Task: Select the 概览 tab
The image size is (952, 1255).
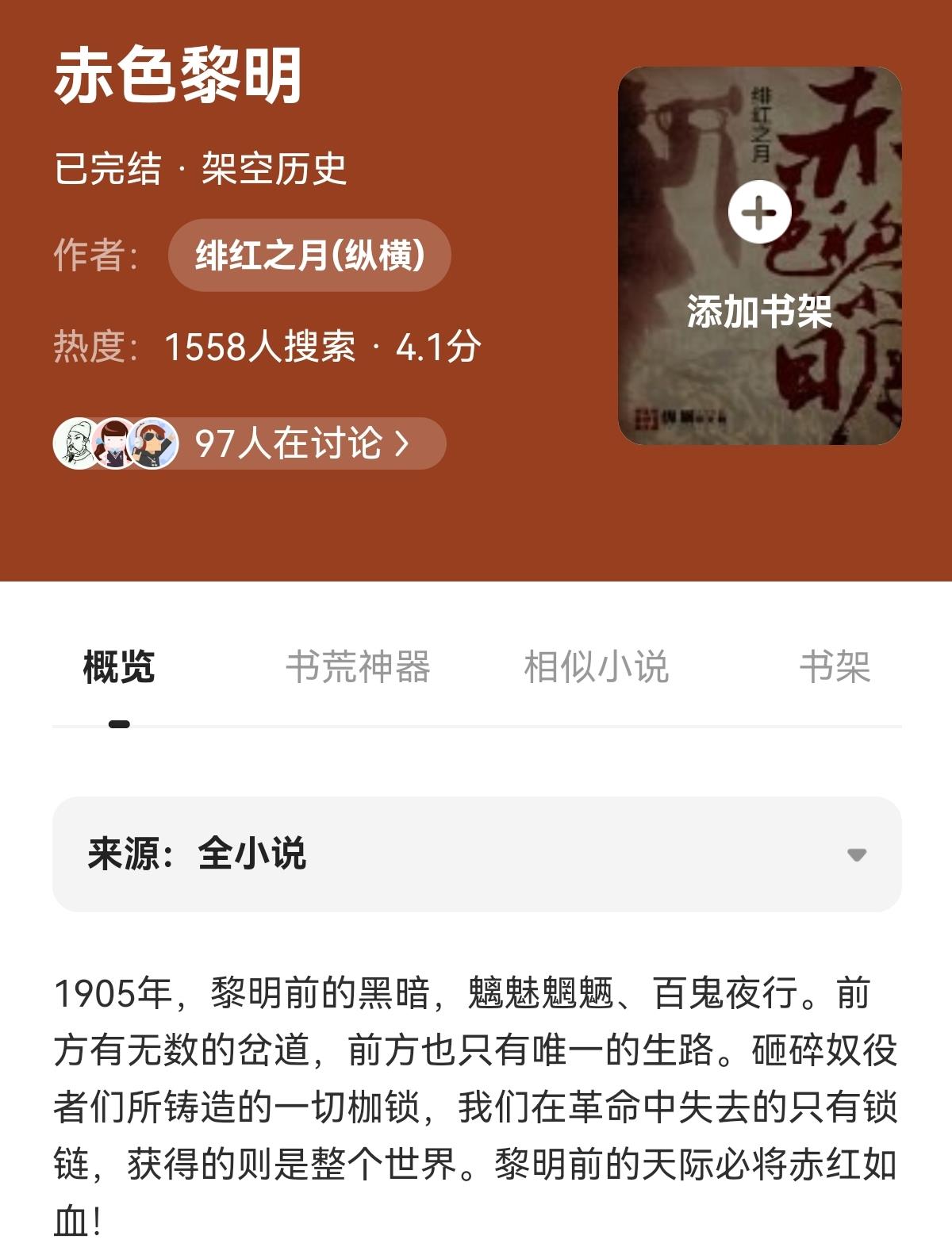Action: [119, 666]
